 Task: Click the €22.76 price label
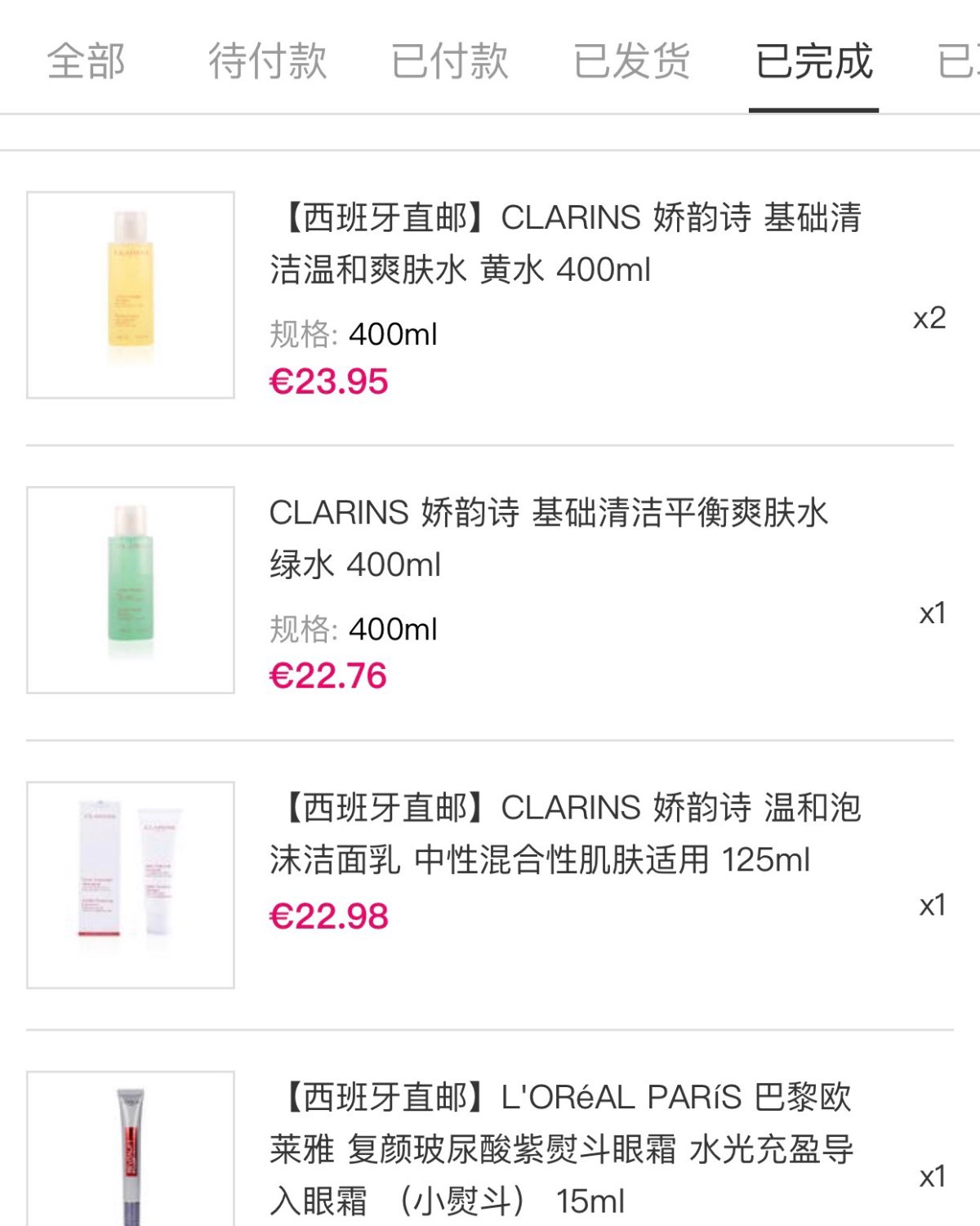[327, 675]
